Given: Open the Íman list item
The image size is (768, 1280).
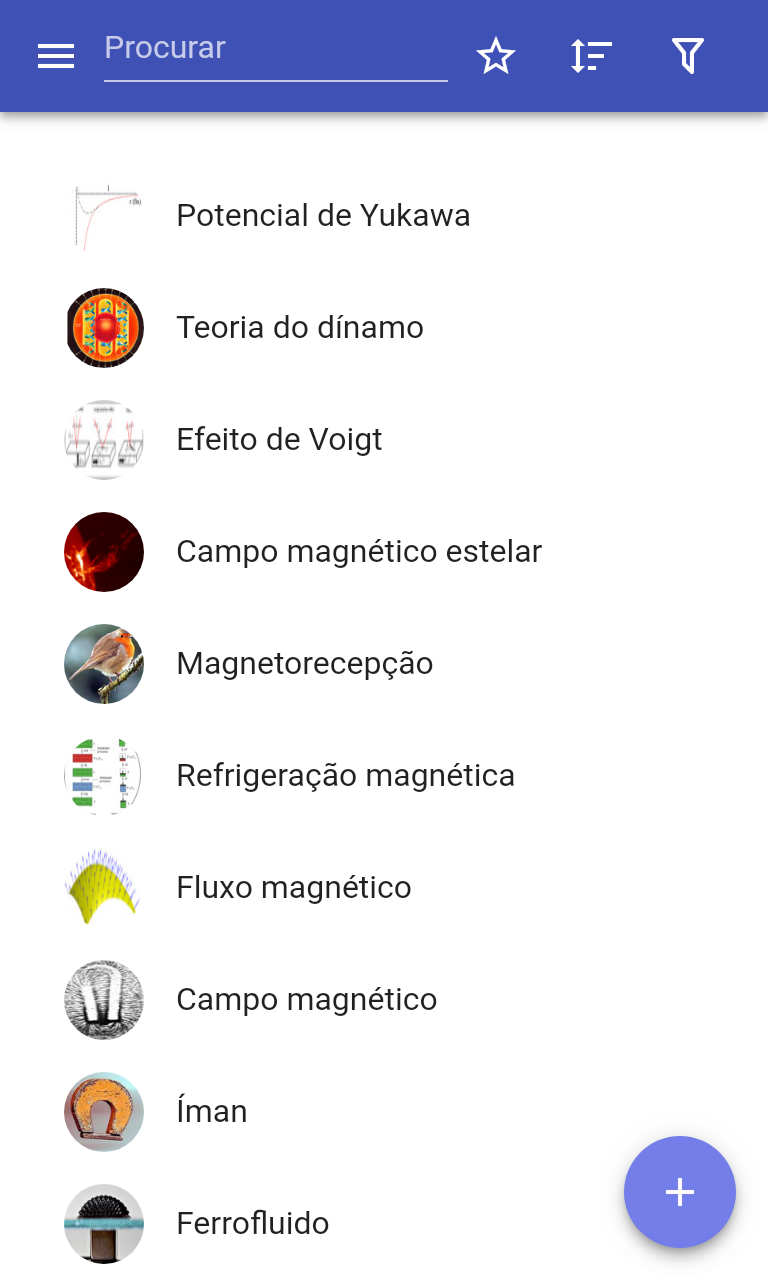Looking at the screenshot, I should (x=212, y=1112).
